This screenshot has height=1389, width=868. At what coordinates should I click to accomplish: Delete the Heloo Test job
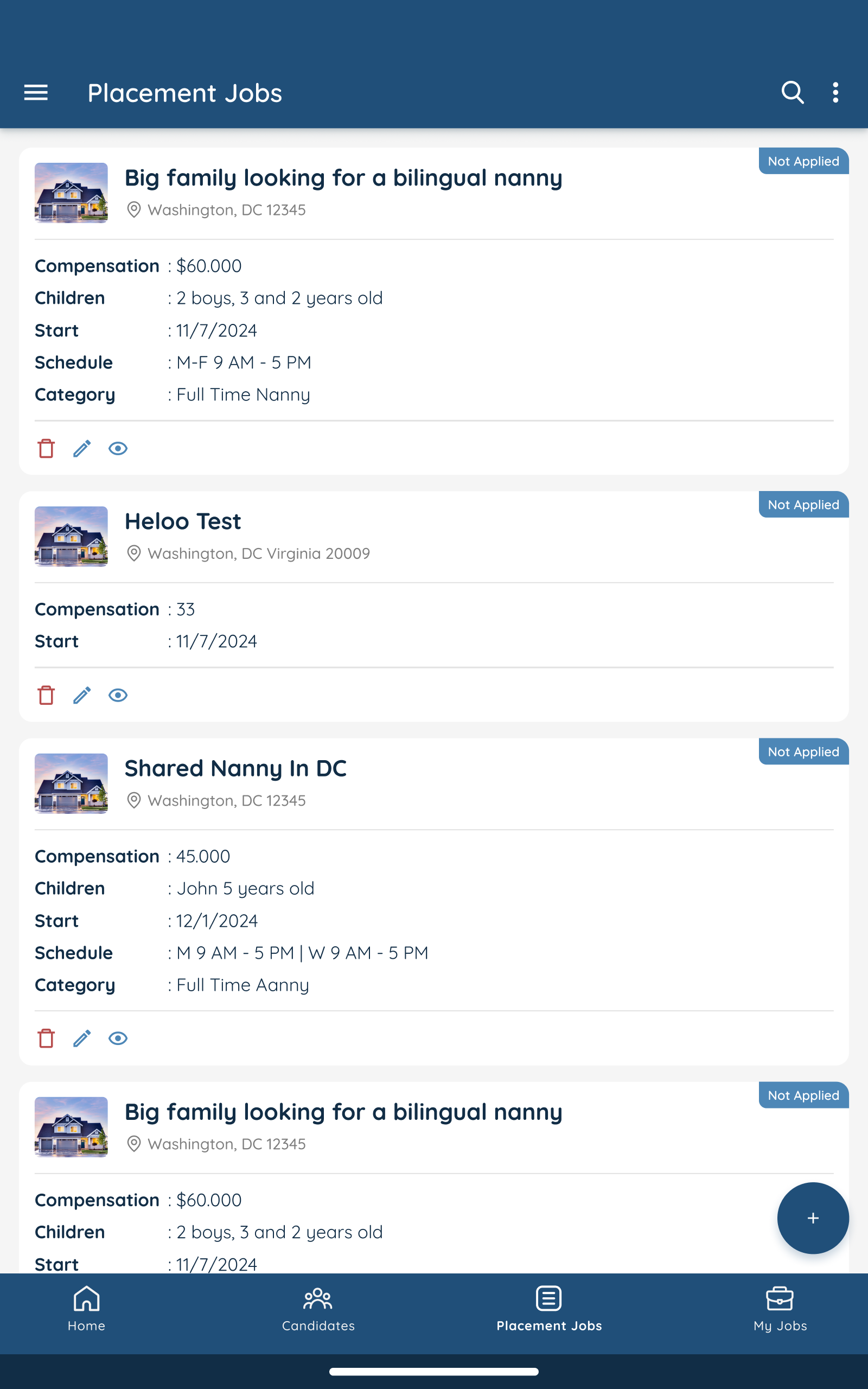[46, 695]
